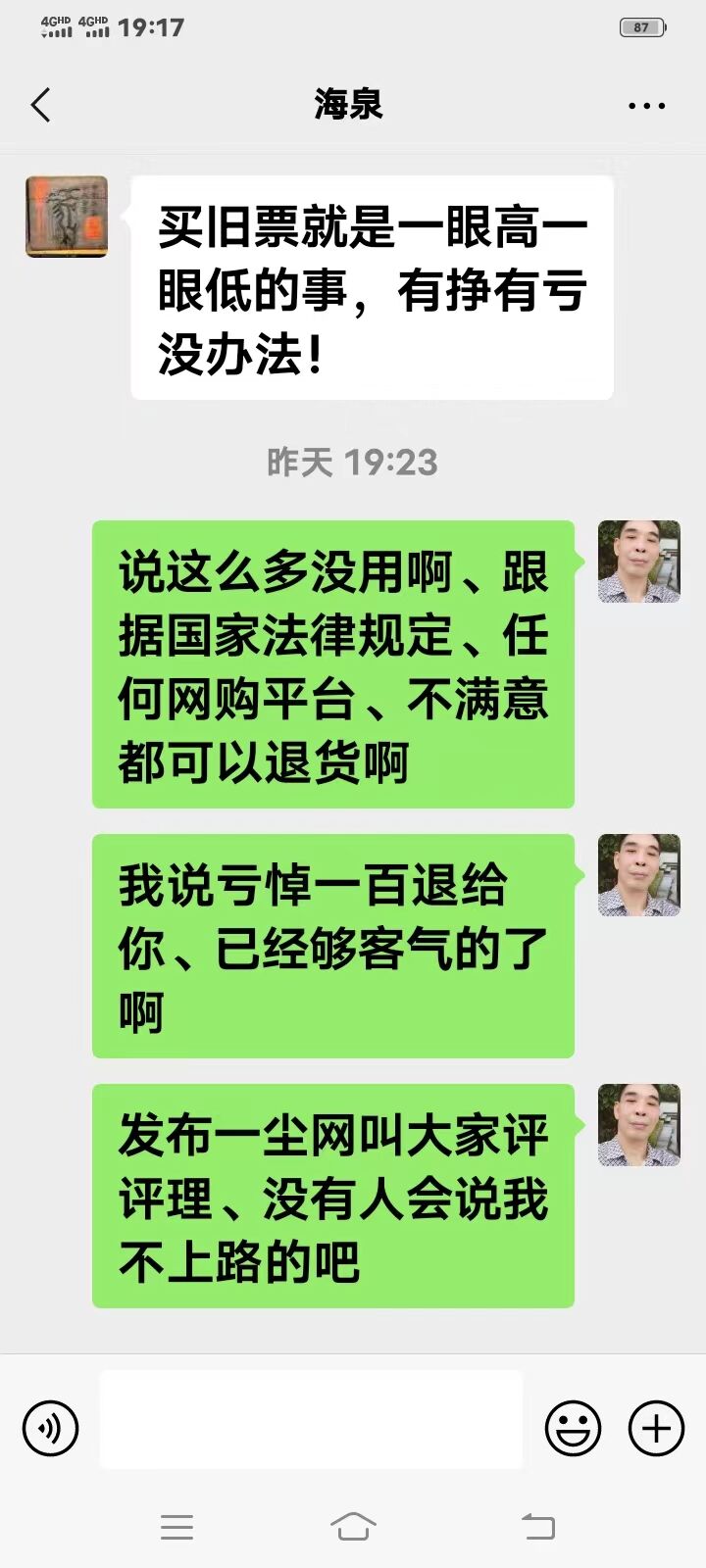This screenshot has height=1568, width=706.
Task: Focus the message text field
Action: [x=312, y=1420]
